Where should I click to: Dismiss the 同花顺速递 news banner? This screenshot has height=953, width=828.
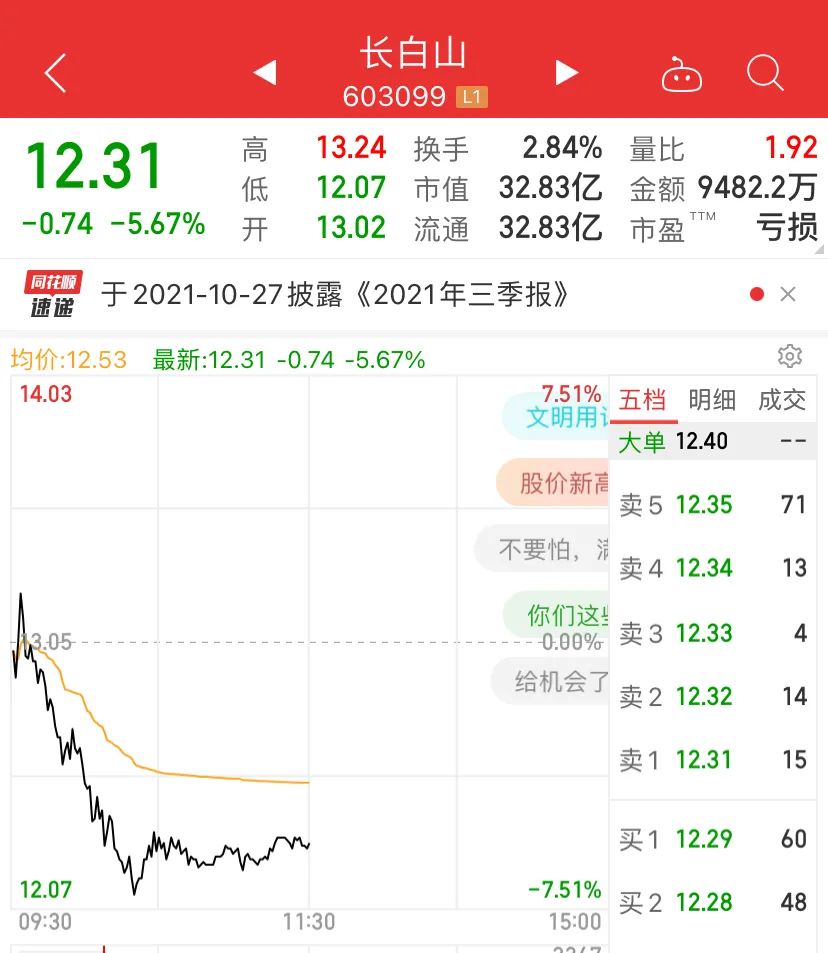click(788, 294)
